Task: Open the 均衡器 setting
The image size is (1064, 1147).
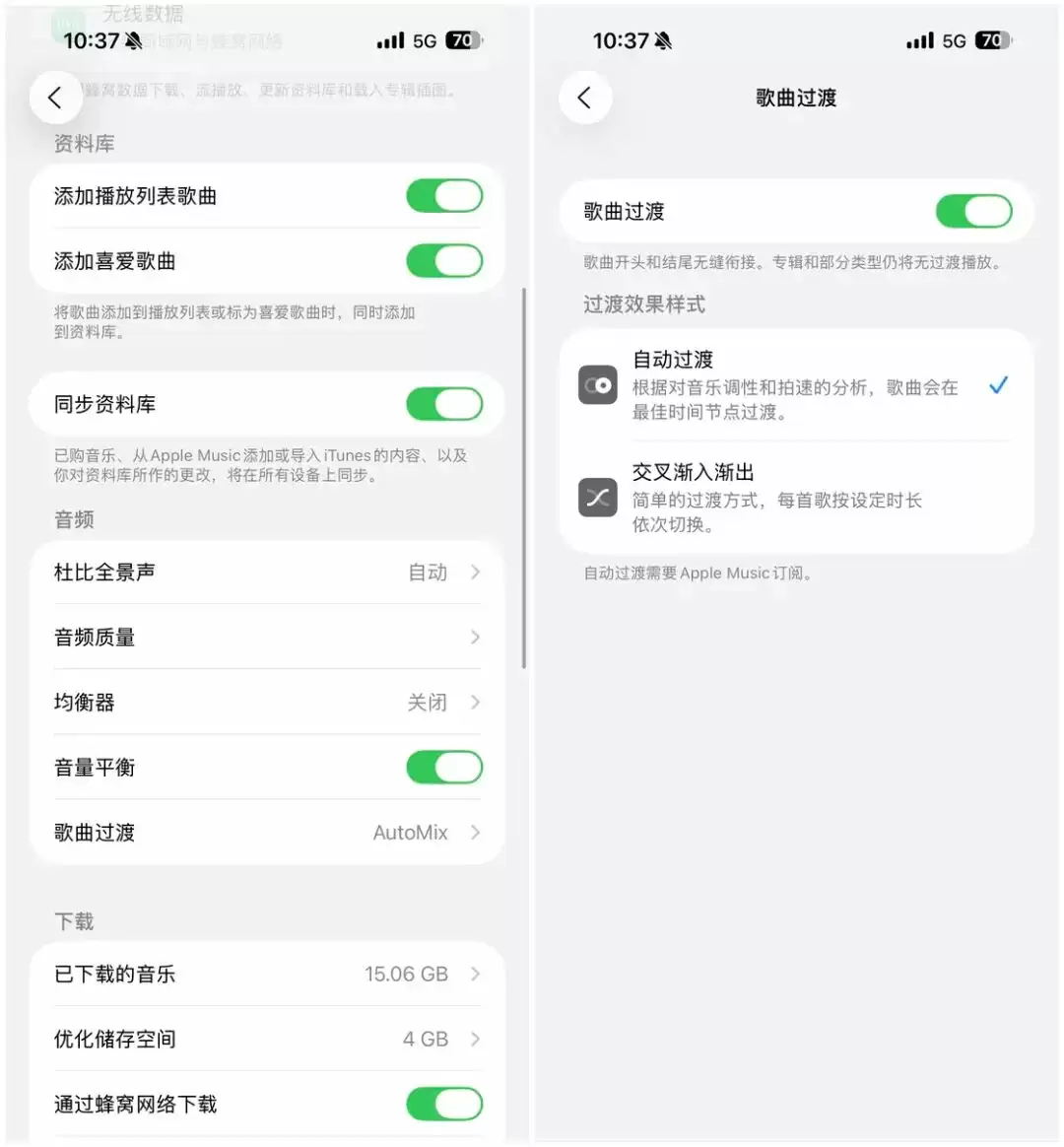Action: (x=266, y=703)
